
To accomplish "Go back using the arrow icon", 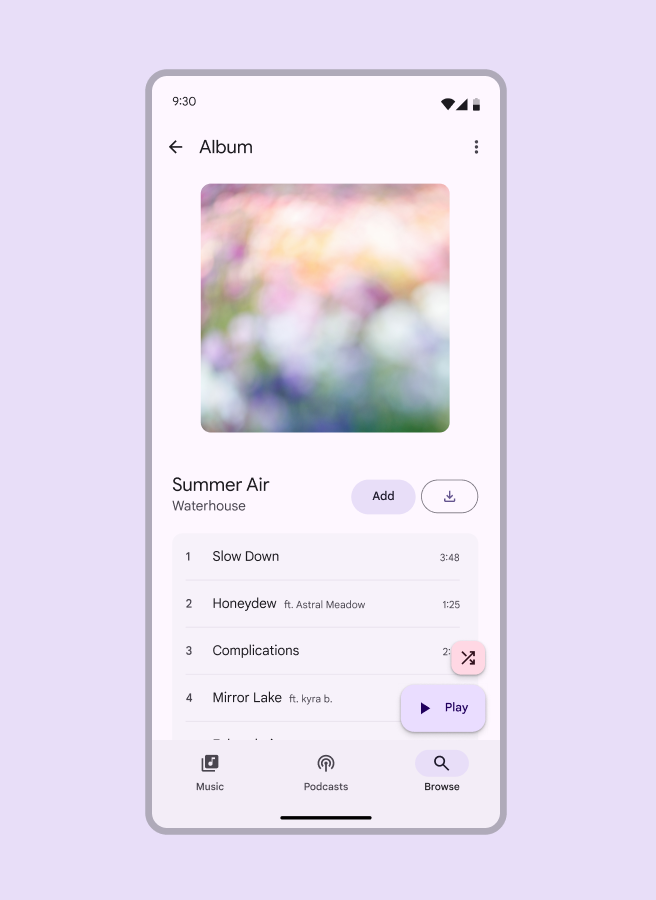I will [176, 147].
